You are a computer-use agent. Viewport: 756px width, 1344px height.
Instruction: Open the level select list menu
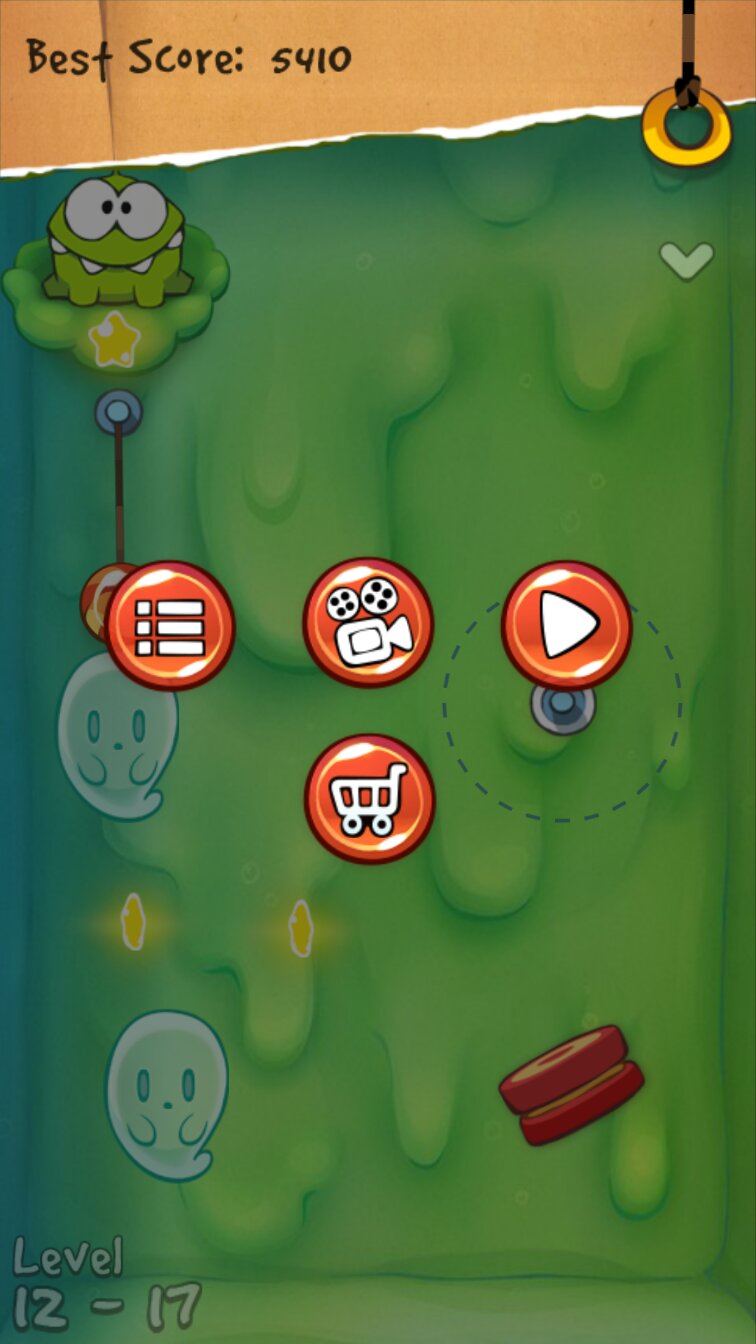tap(170, 626)
